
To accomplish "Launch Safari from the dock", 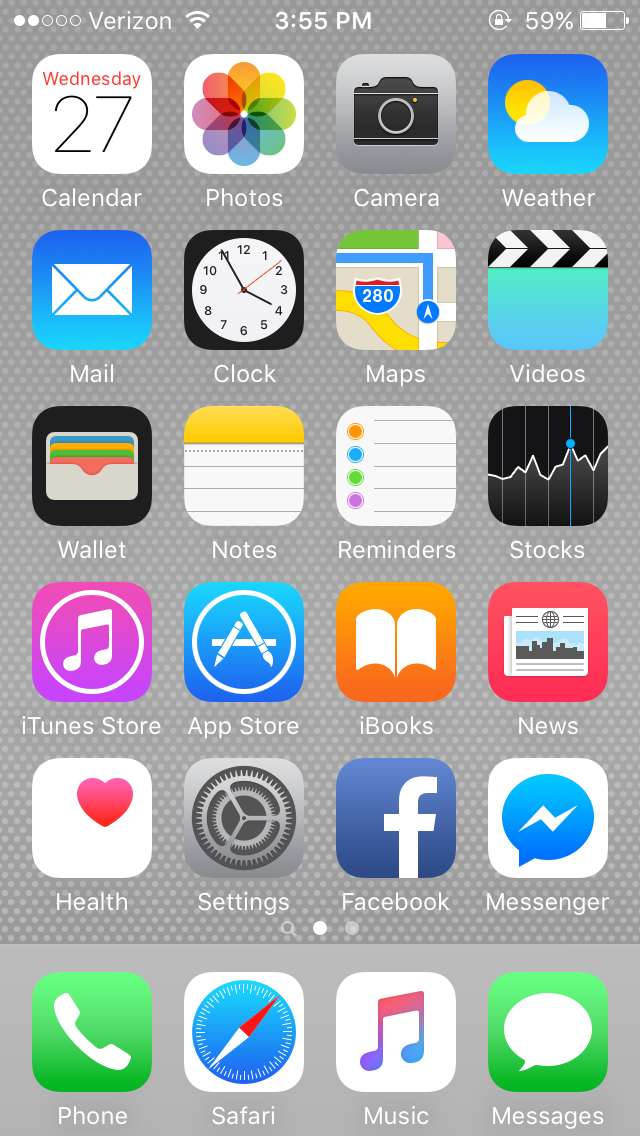I will point(244,1032).
